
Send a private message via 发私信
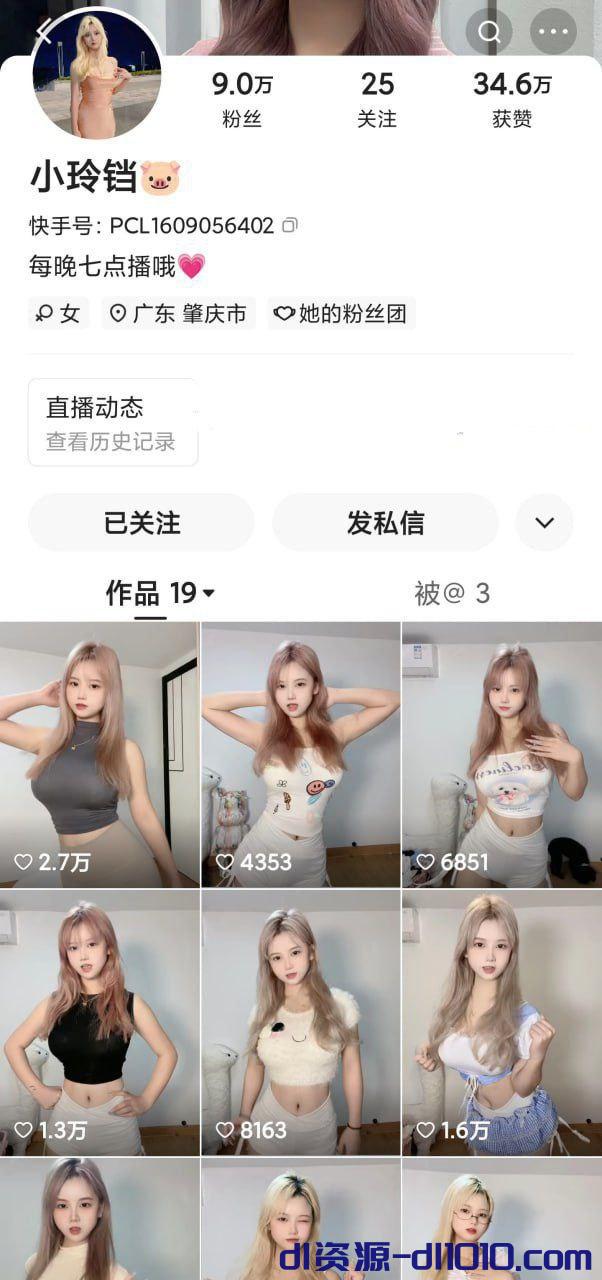pos(385,522)
